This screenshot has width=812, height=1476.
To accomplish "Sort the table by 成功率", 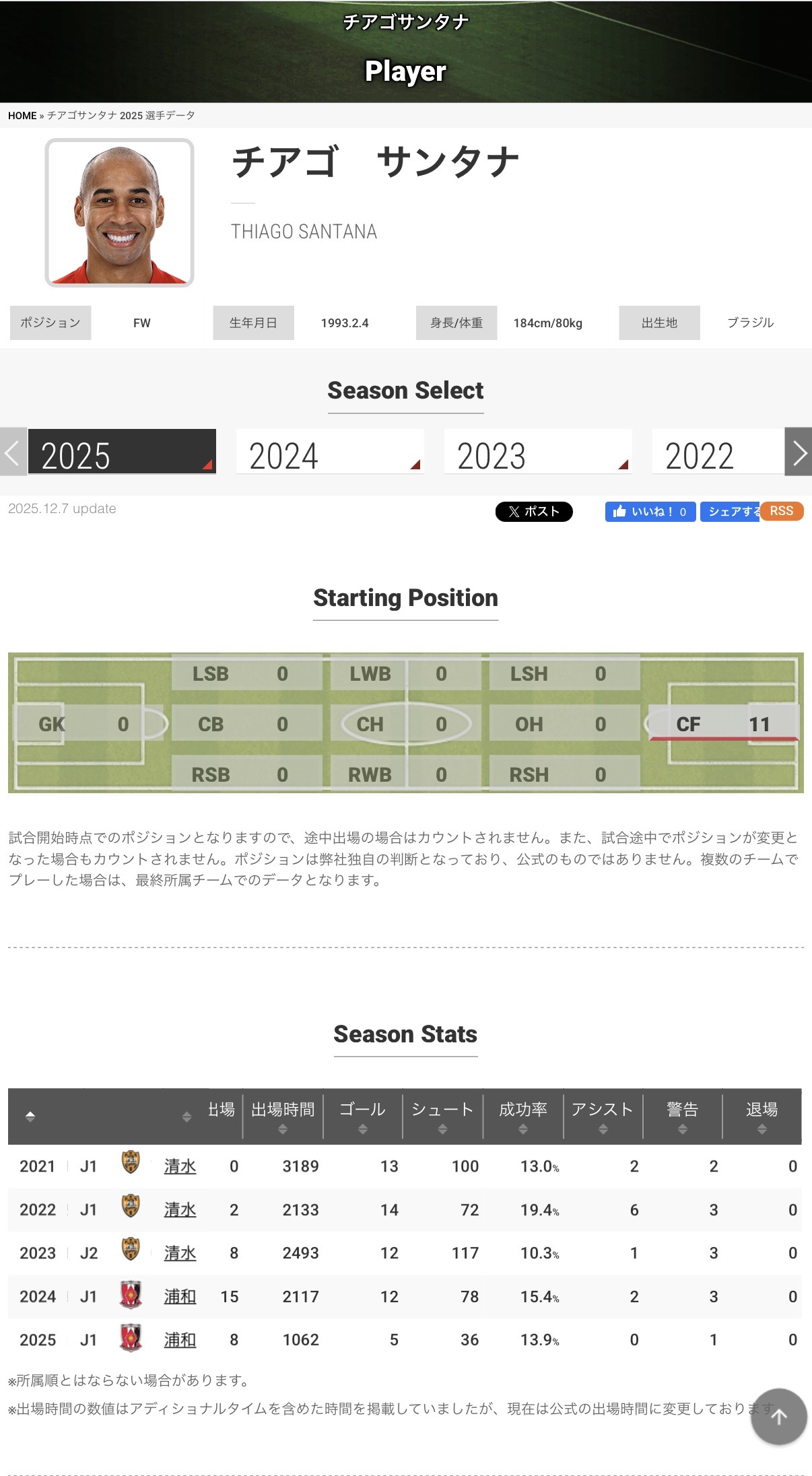I will (522, 1116).
